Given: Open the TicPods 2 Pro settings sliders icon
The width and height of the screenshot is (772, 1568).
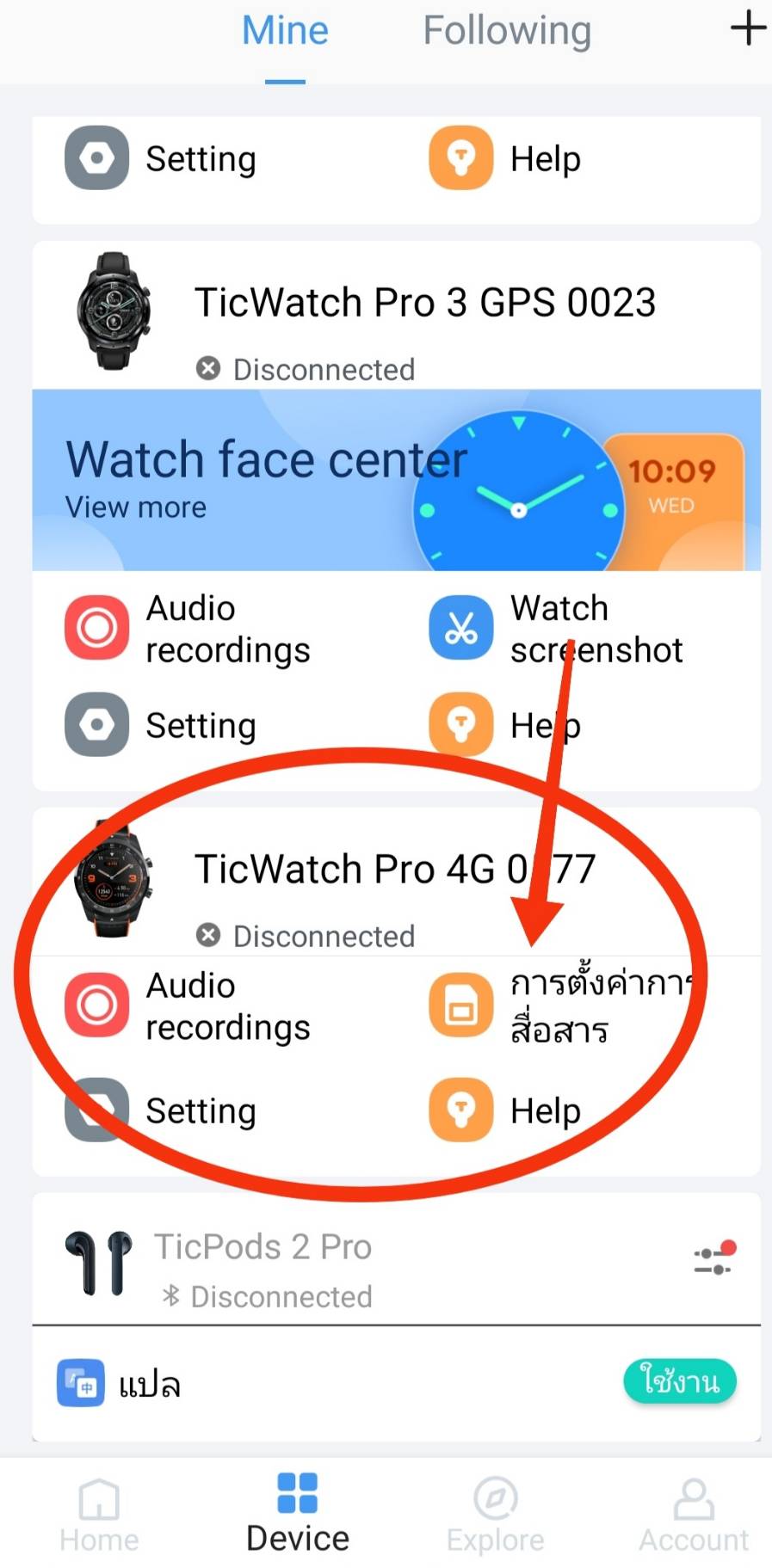Looking at the screenshot, I should (712, 1257).
